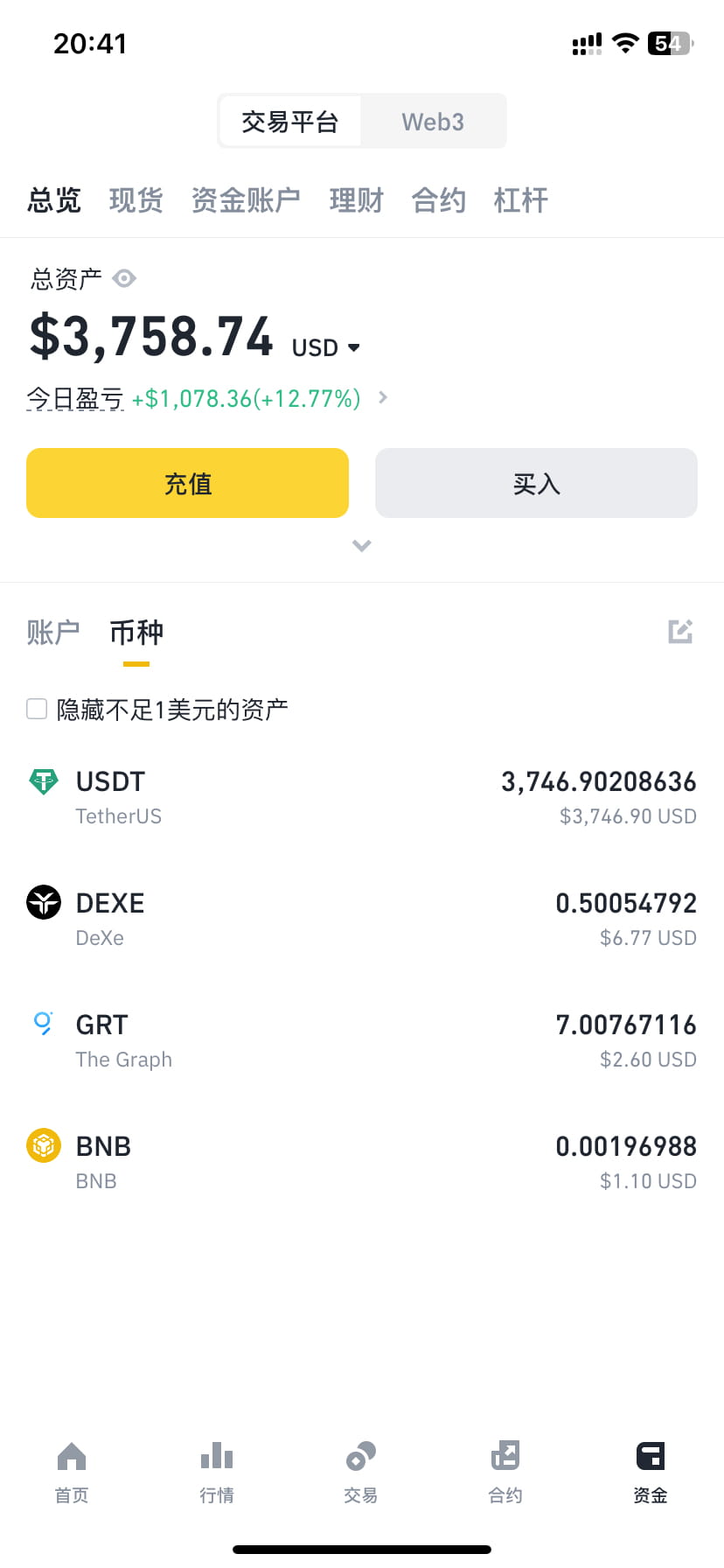Tap the 买入 (Buy) button
Viewport: 724px width, 1568px height.
click(x=535, y=483)
